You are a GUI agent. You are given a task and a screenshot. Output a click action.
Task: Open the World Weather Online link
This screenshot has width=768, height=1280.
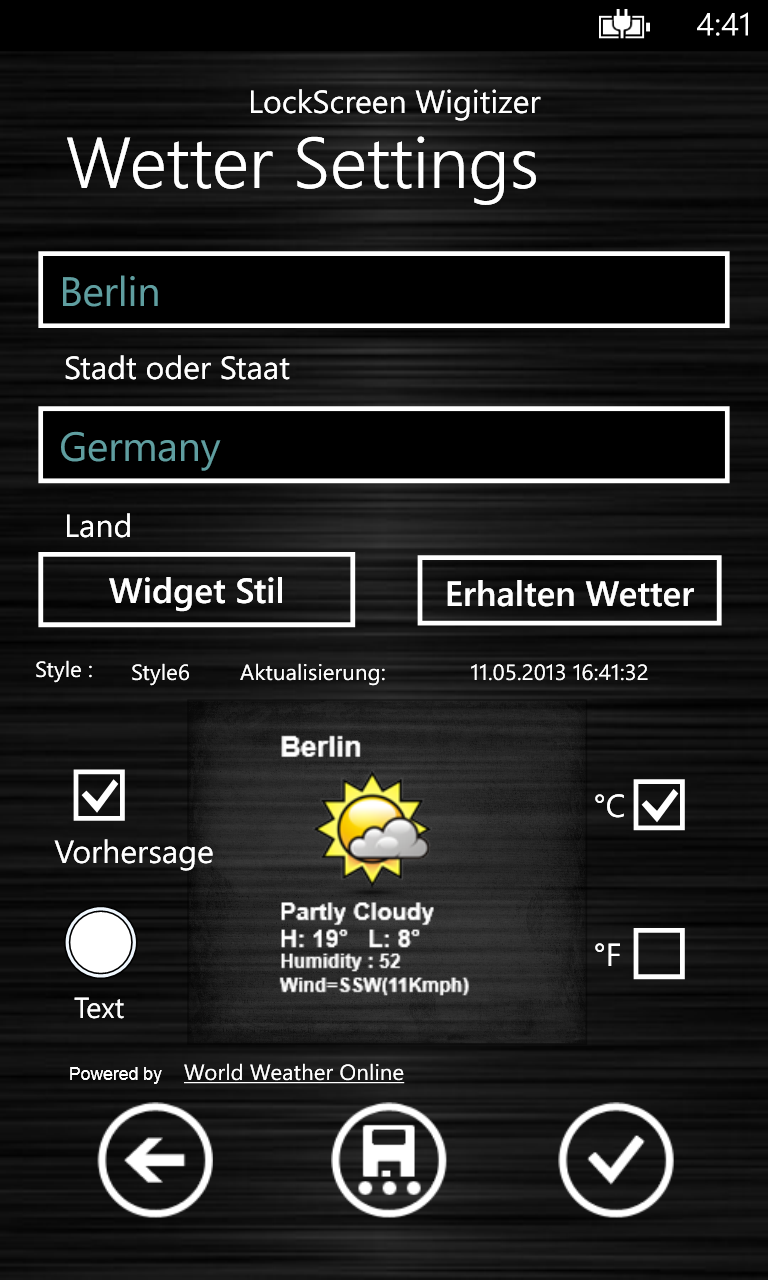click(294, 1073)
